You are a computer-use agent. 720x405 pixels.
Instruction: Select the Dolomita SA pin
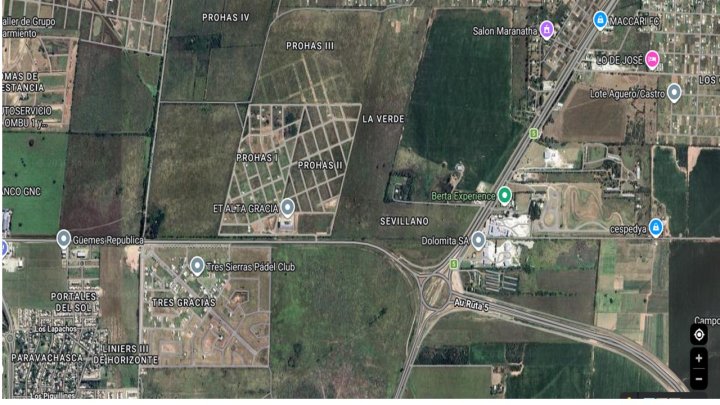(x=479, y=240)
